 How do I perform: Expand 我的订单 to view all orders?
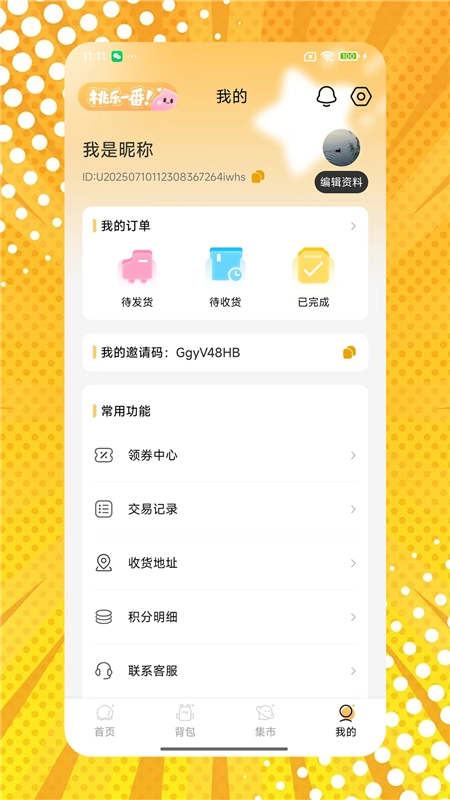coord(225,226)
